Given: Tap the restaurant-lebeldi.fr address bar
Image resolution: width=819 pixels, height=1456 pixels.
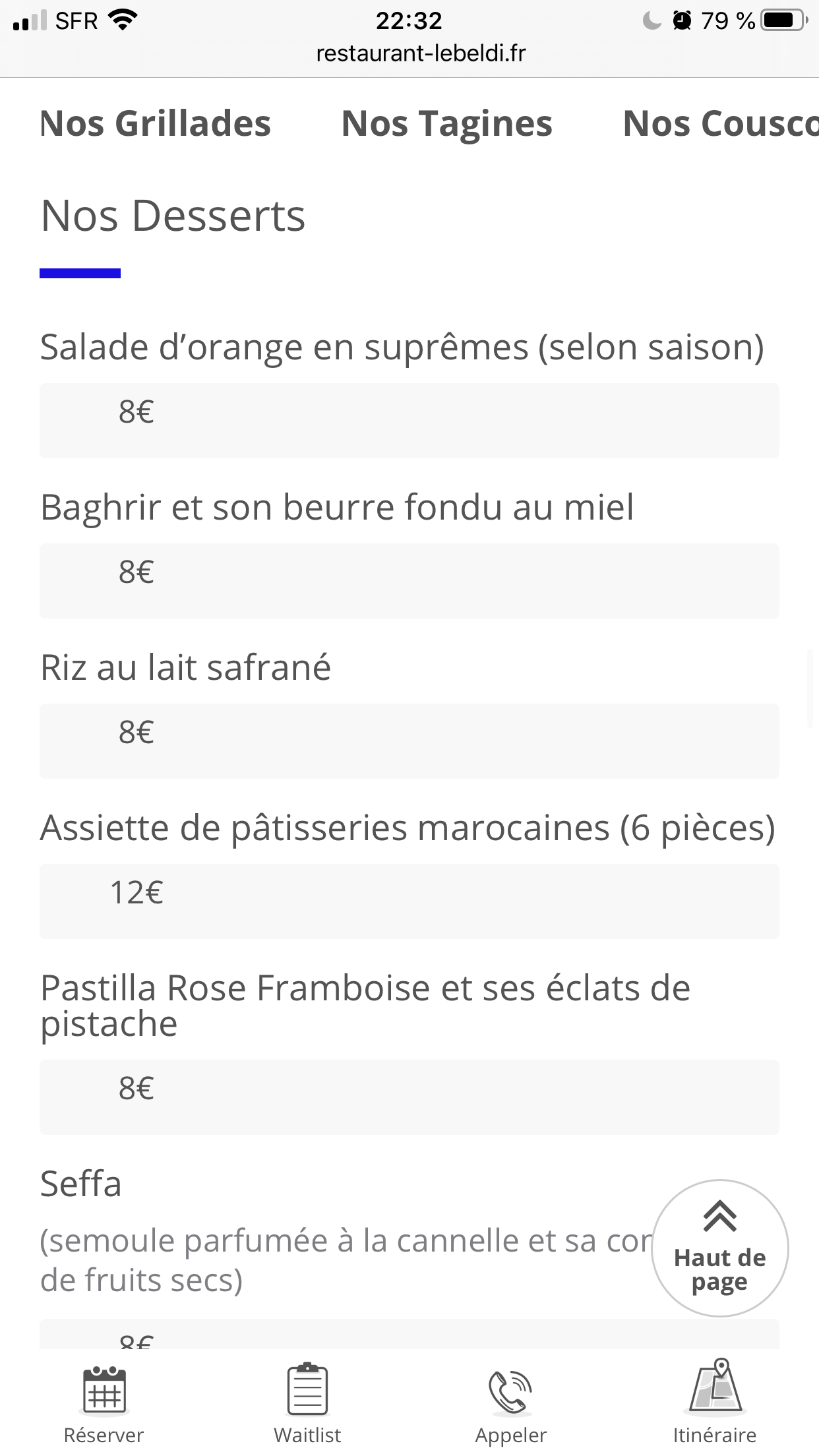Looking at the screenshot, I should click(x=421, y=53).
